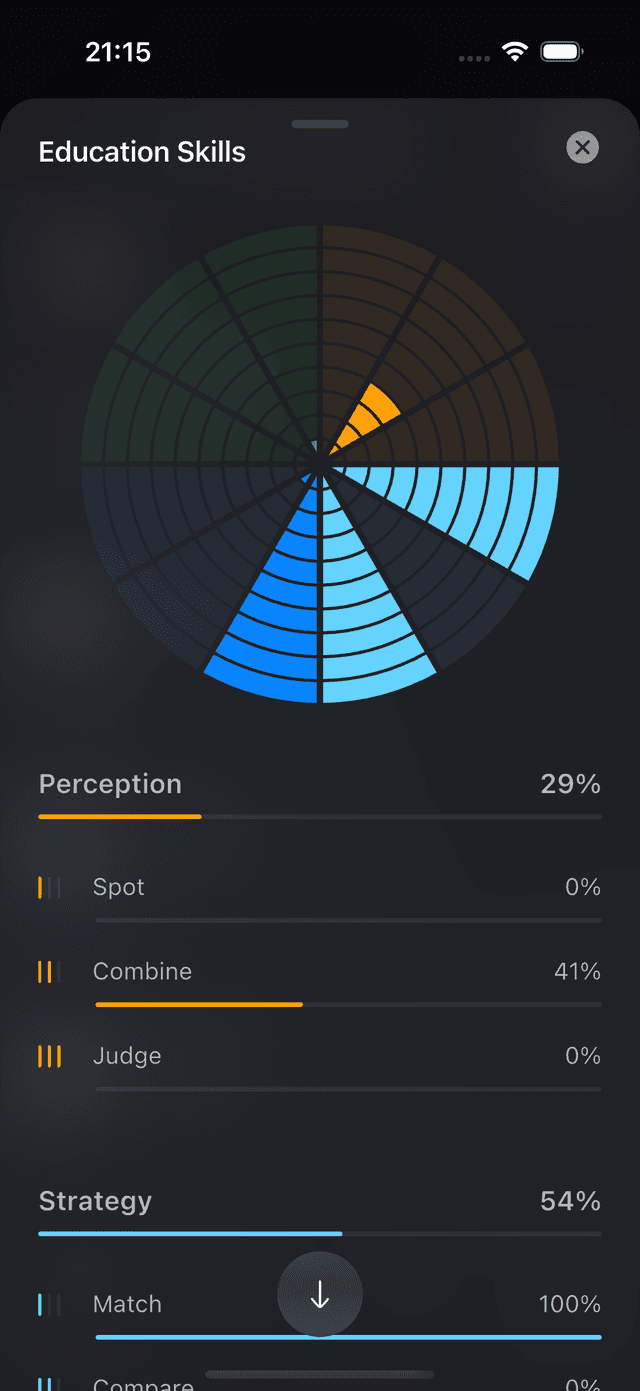Image resolution: width=640 pixels, height=1391 pixels.
Task: Close the Education Skills sheet
Action: (x=582, y=148)
